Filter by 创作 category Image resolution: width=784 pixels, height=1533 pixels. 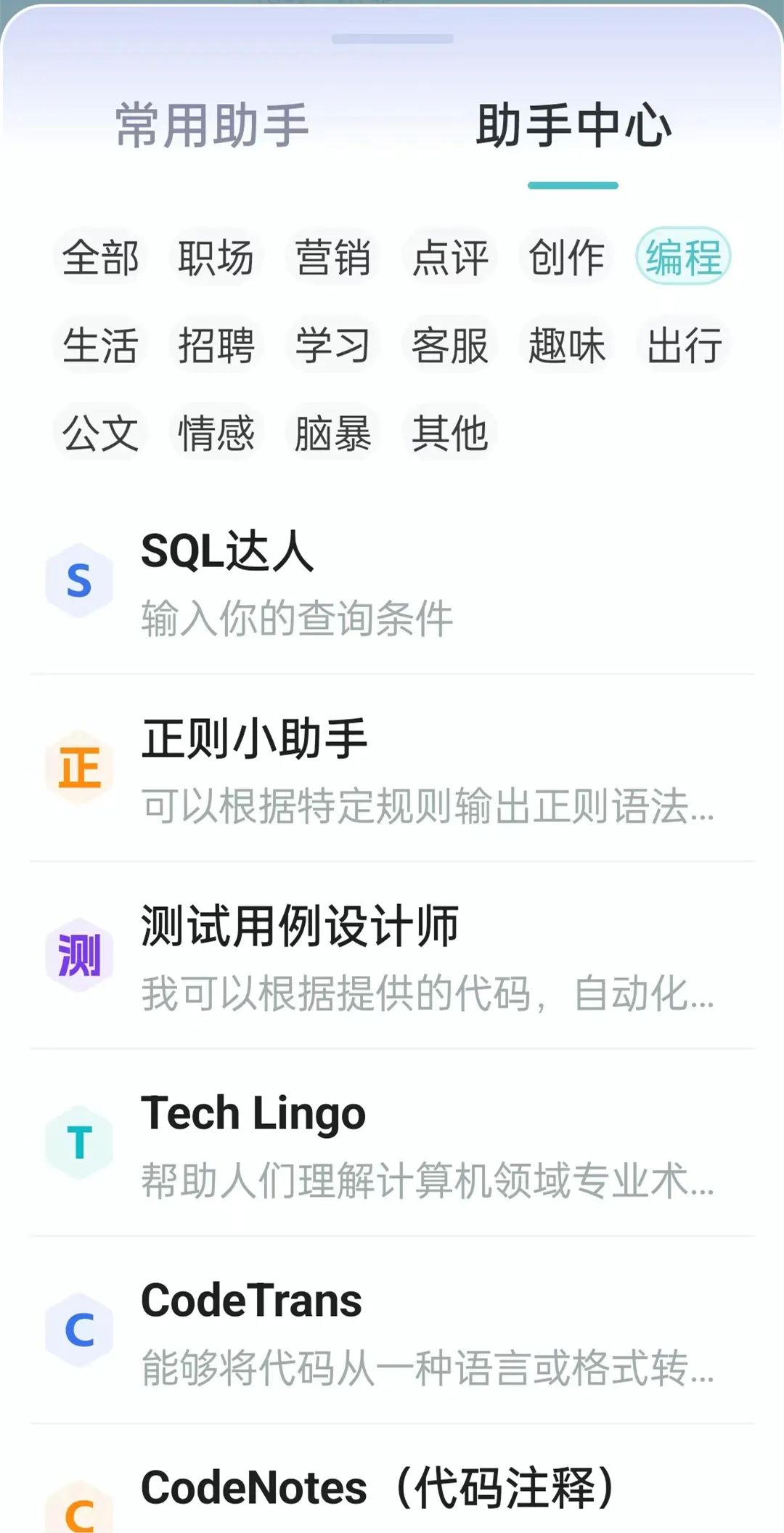pos(566,257)
